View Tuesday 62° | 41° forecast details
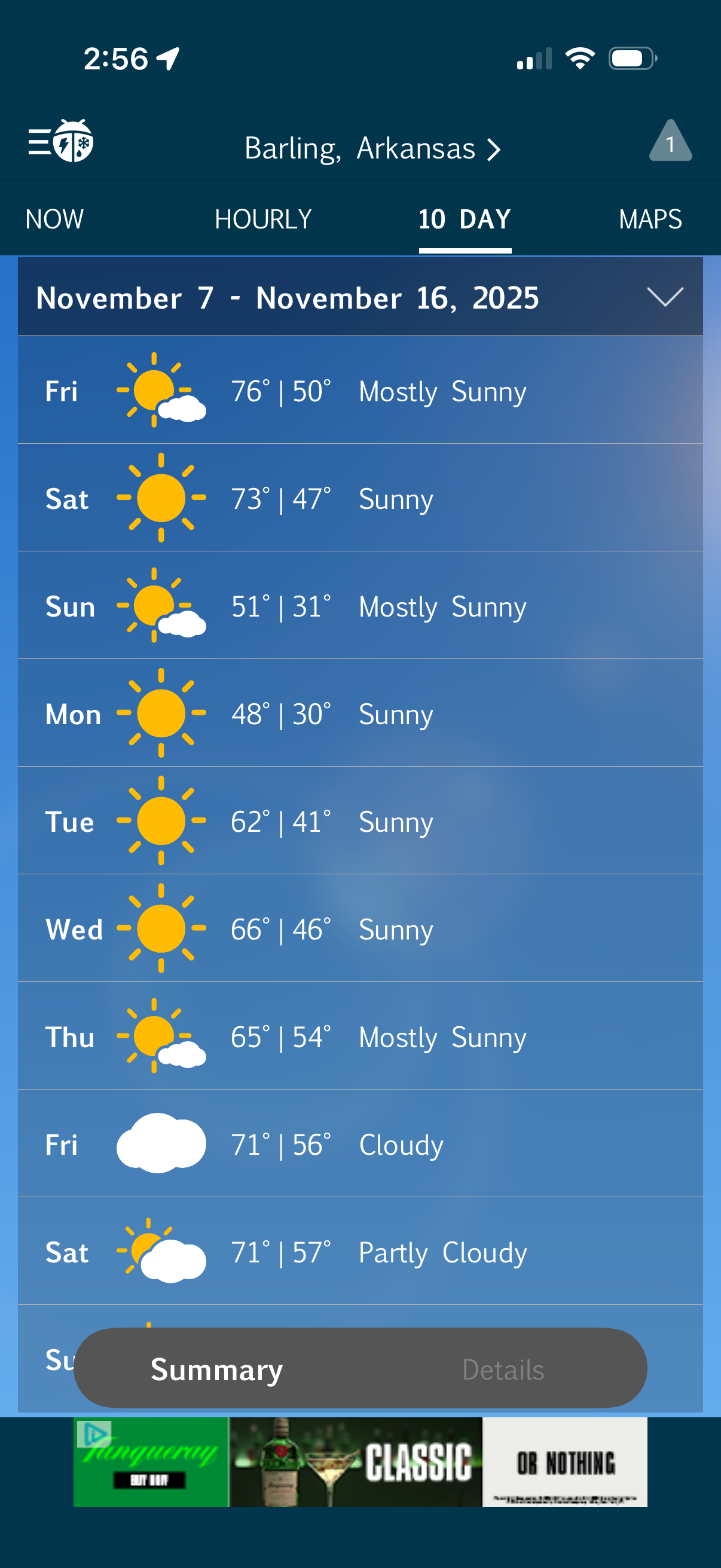721x1568 pixels. pos(360,821)
